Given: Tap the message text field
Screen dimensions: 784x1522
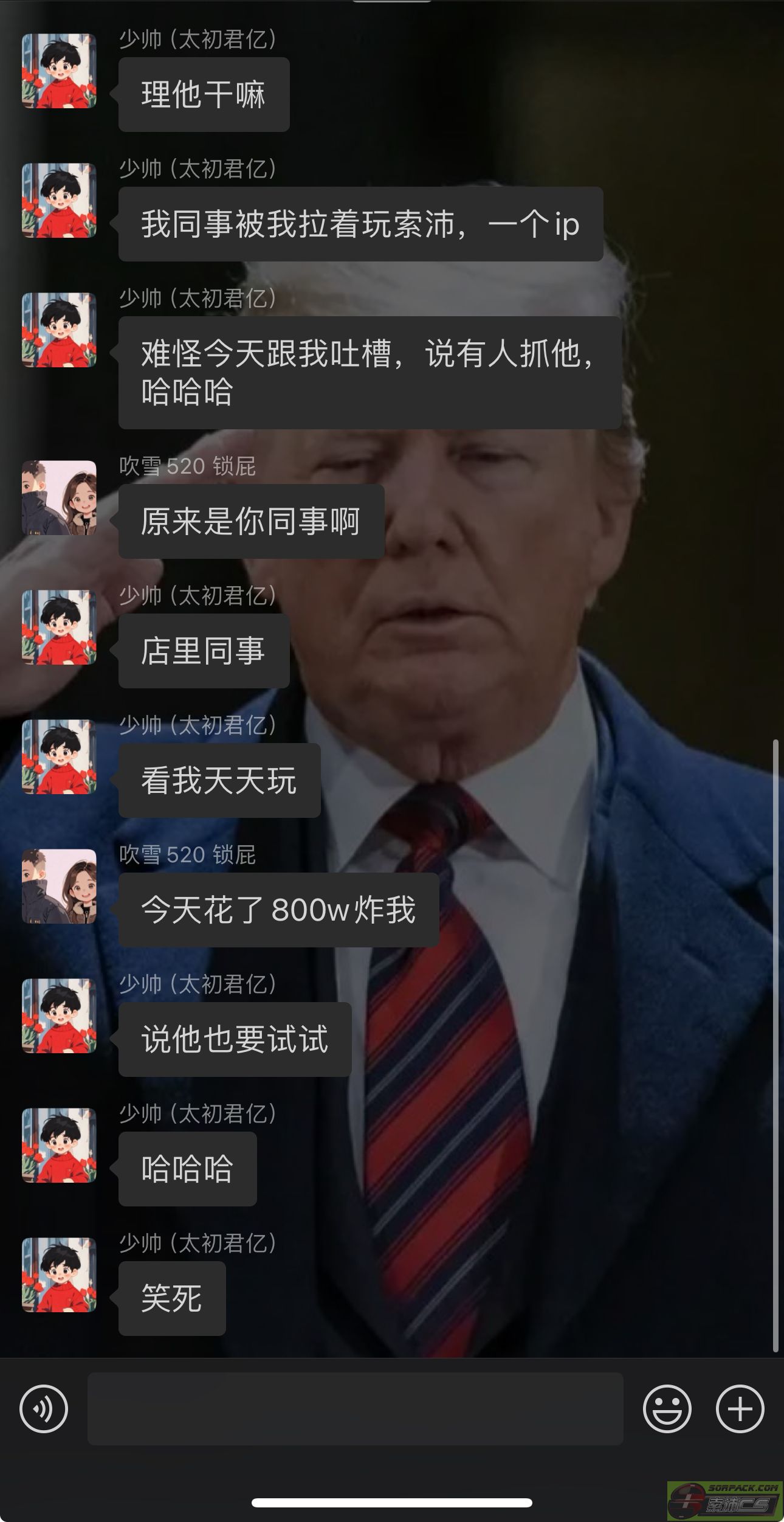Looking at the screenshot, I should click(355, 1408).
